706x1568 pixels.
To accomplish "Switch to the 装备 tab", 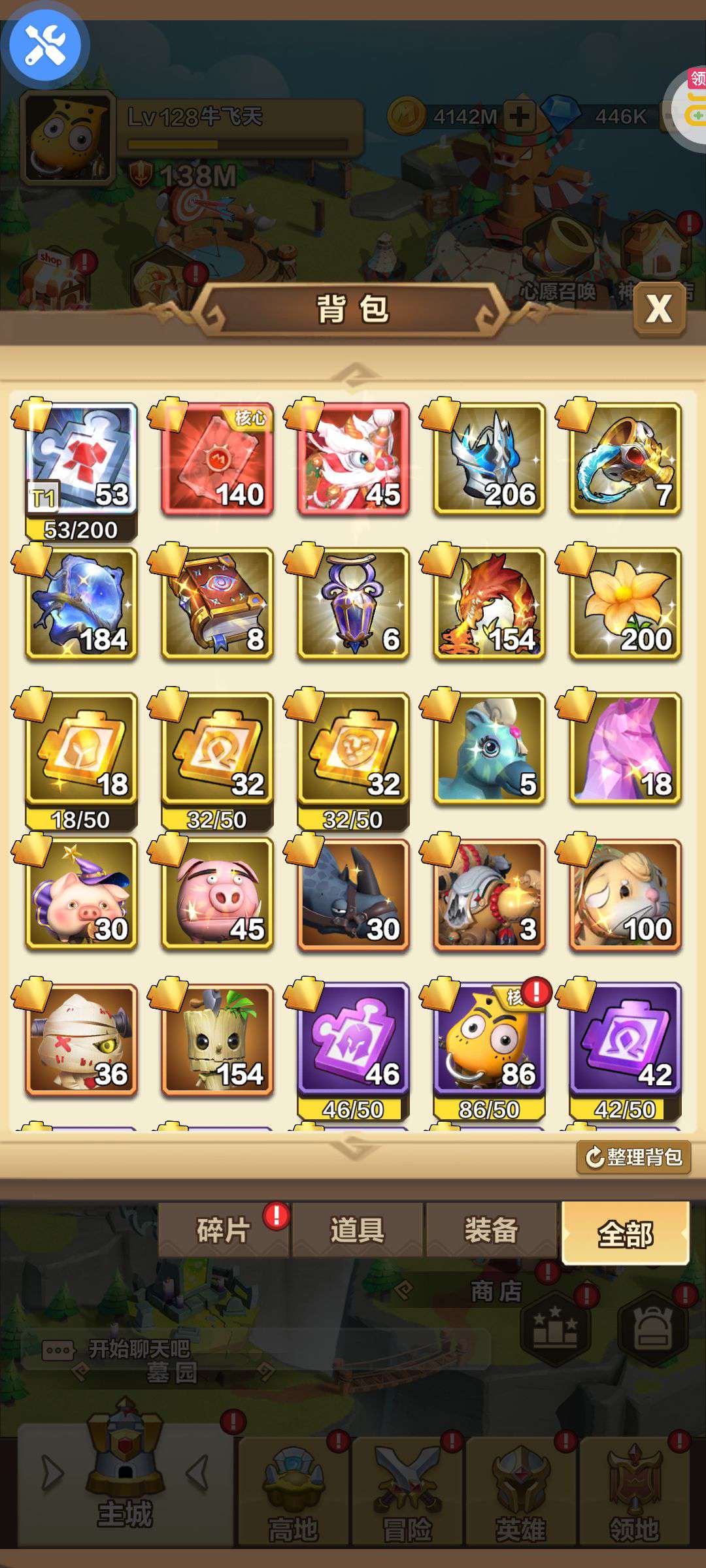I will pos(492,1230).
